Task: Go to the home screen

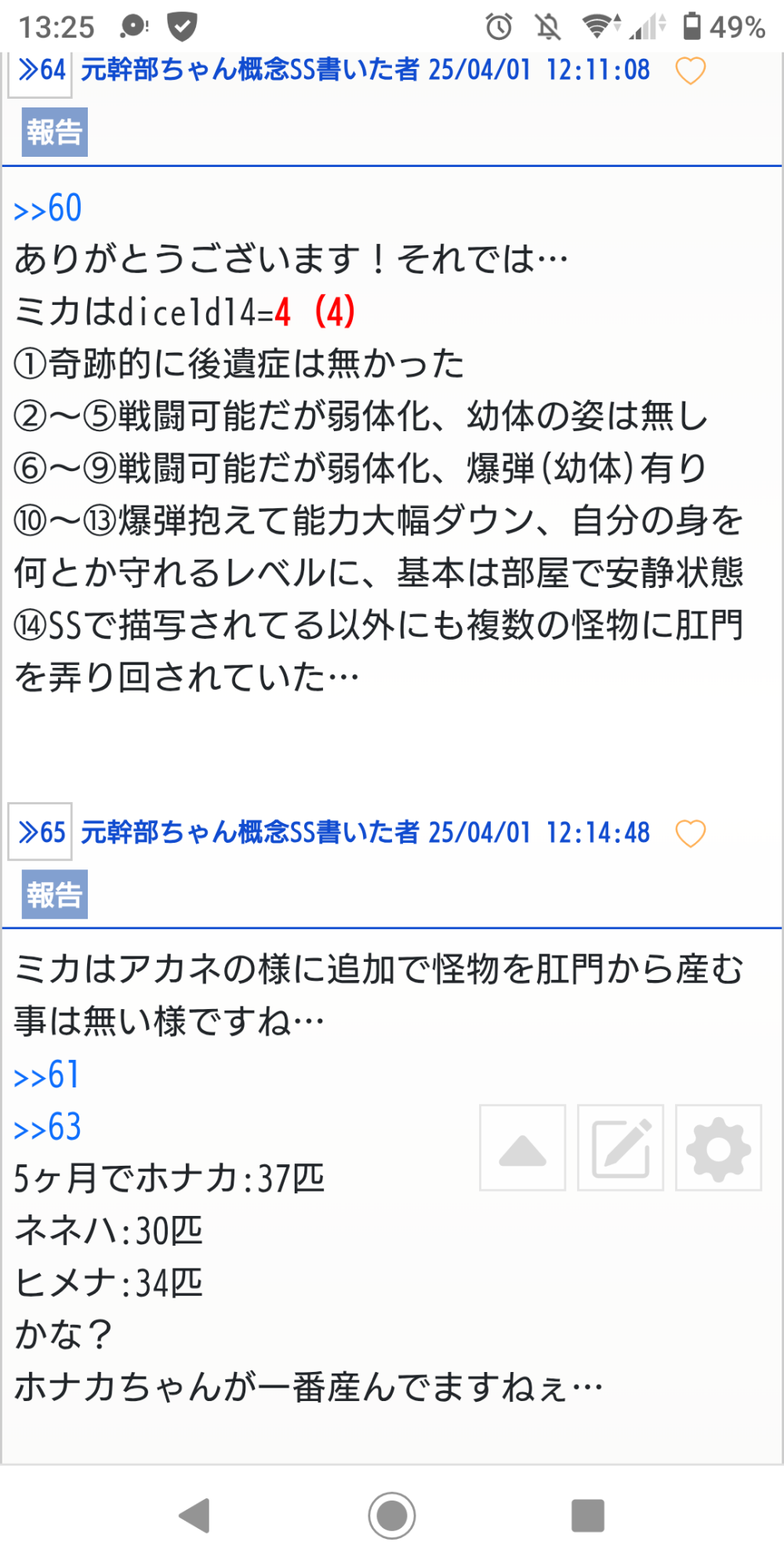Action: coord(391,1515)
